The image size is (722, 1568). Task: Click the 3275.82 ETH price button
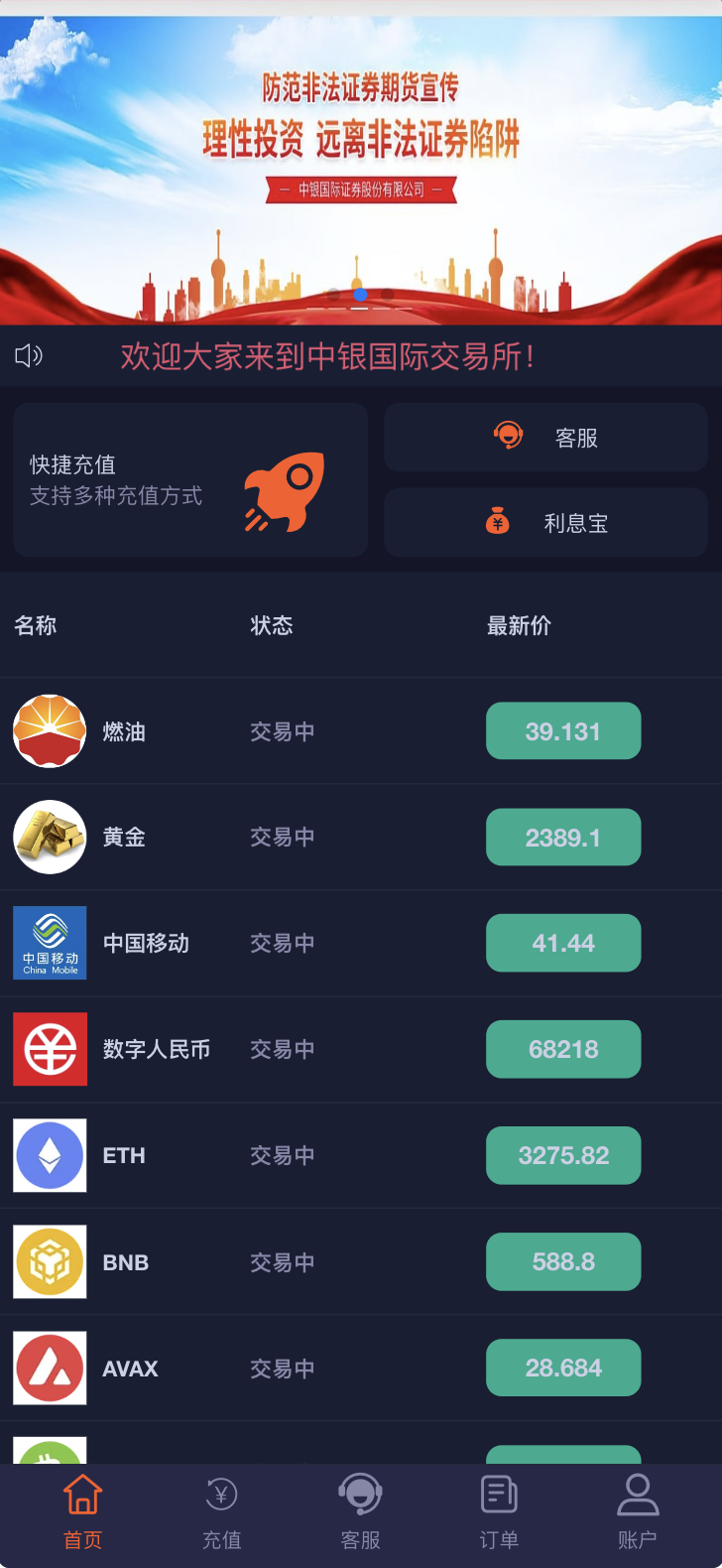563,1155
